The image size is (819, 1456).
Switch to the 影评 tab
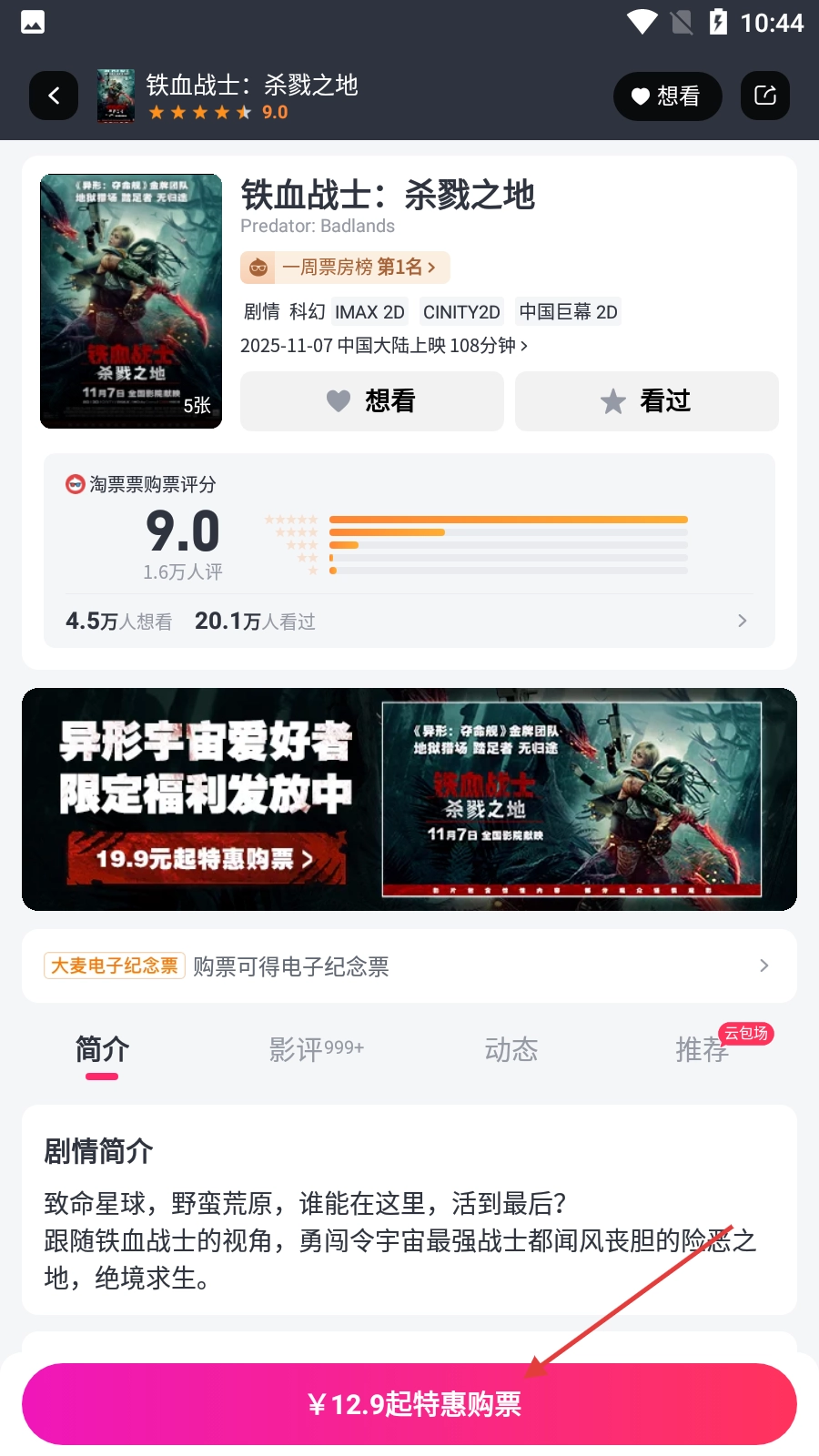(316, 1050)
